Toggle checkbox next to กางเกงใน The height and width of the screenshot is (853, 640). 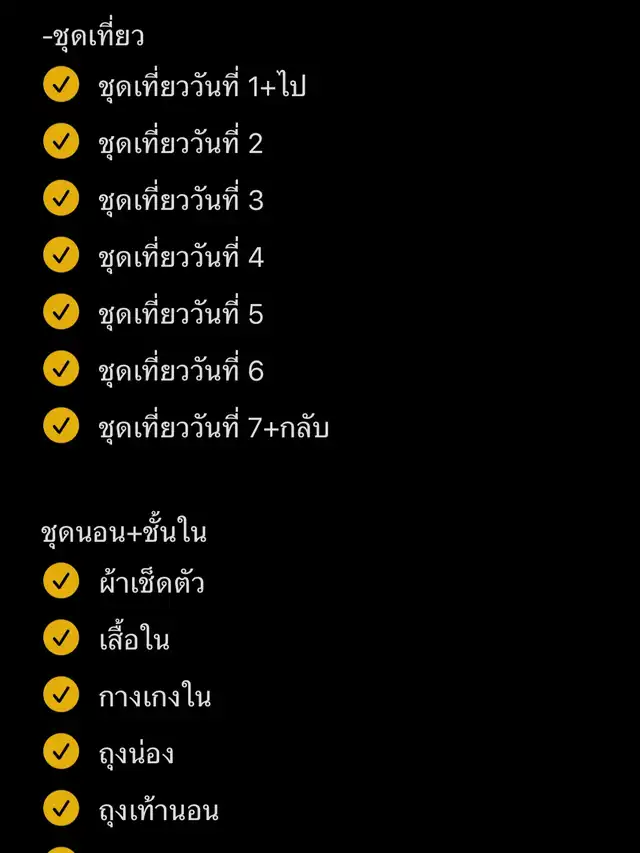[61, 695]
